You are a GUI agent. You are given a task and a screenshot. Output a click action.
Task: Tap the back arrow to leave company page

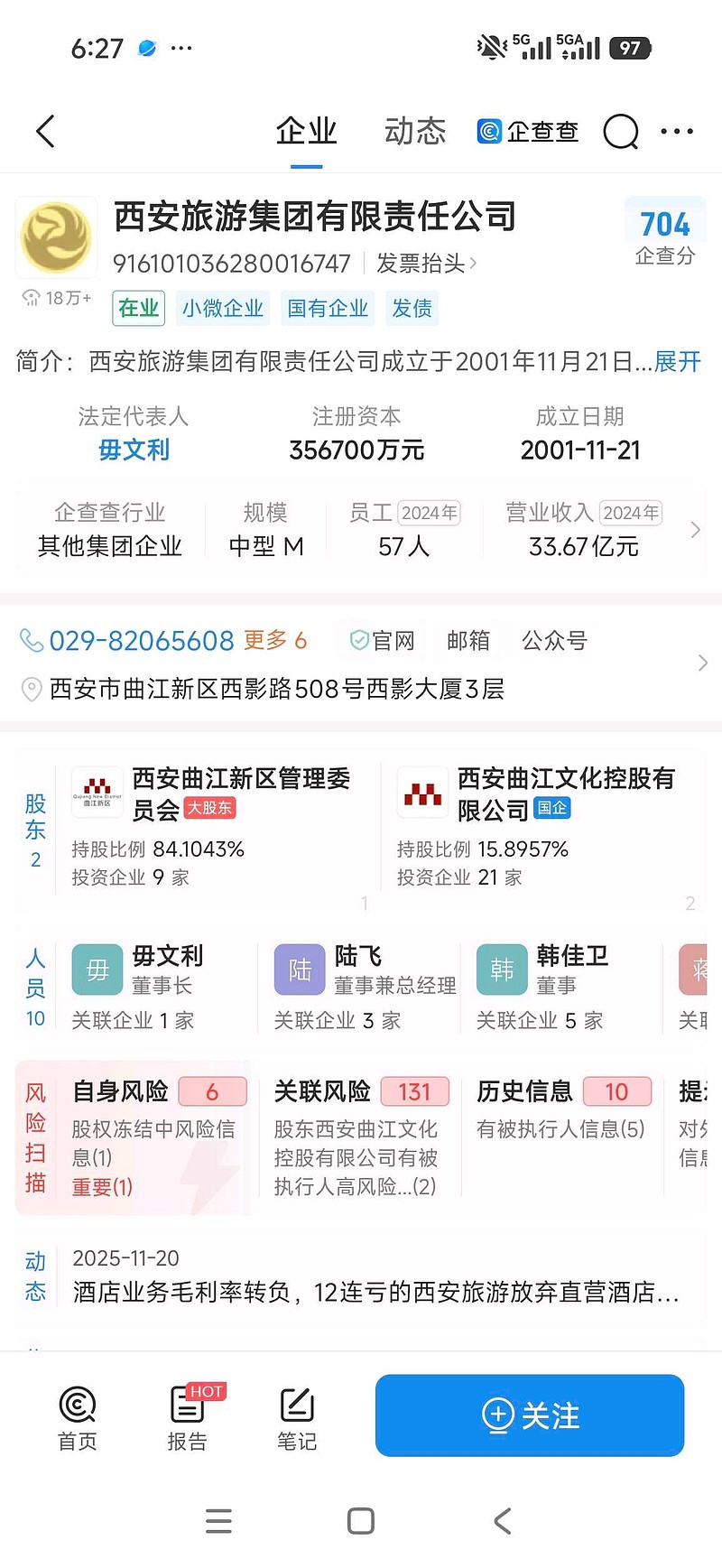click(x=45, y=131)
